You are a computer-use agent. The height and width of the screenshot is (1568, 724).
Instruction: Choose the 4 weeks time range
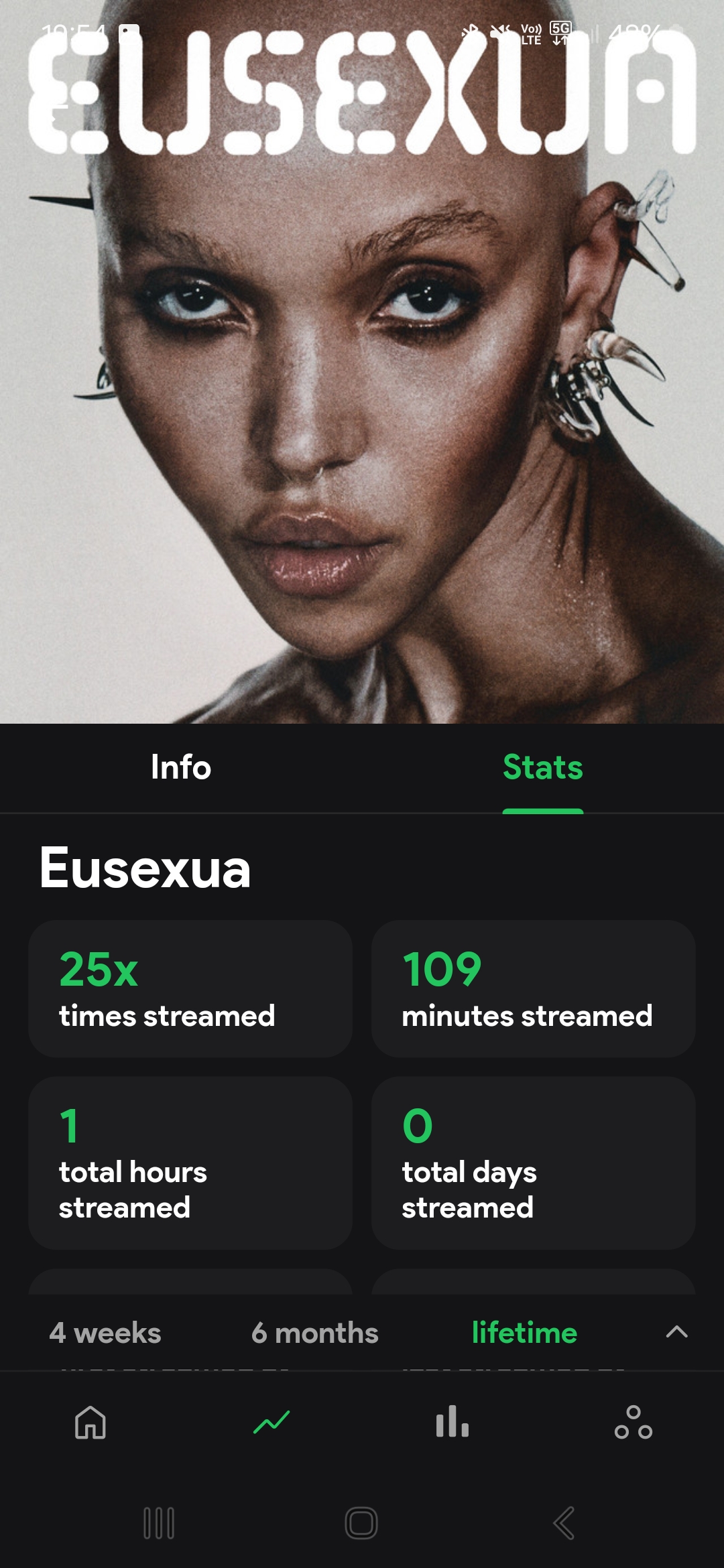(105, 1333)
